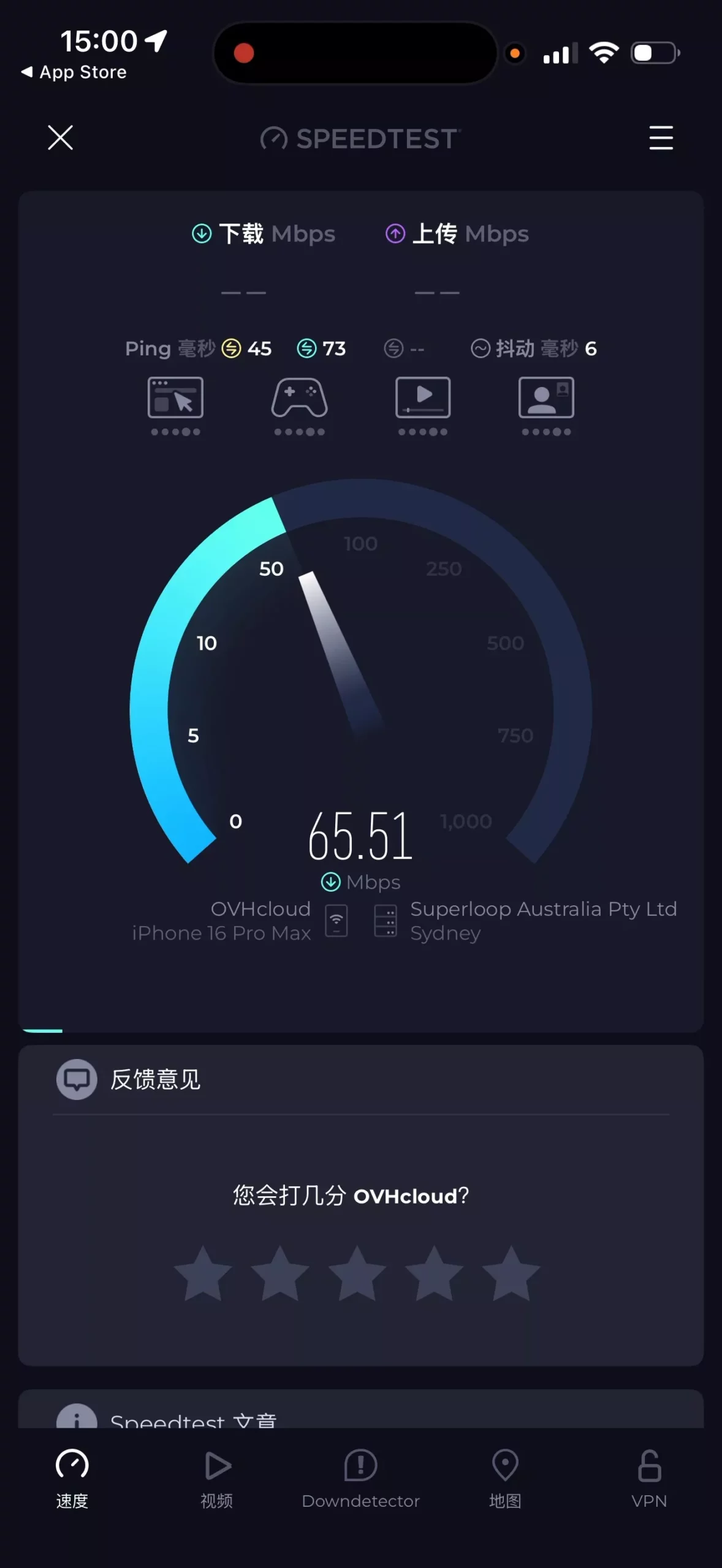Viewport: 722px width, 1568px height.
Task: Tap the upload Mbps indicator
Action: [x=458, y=233]
